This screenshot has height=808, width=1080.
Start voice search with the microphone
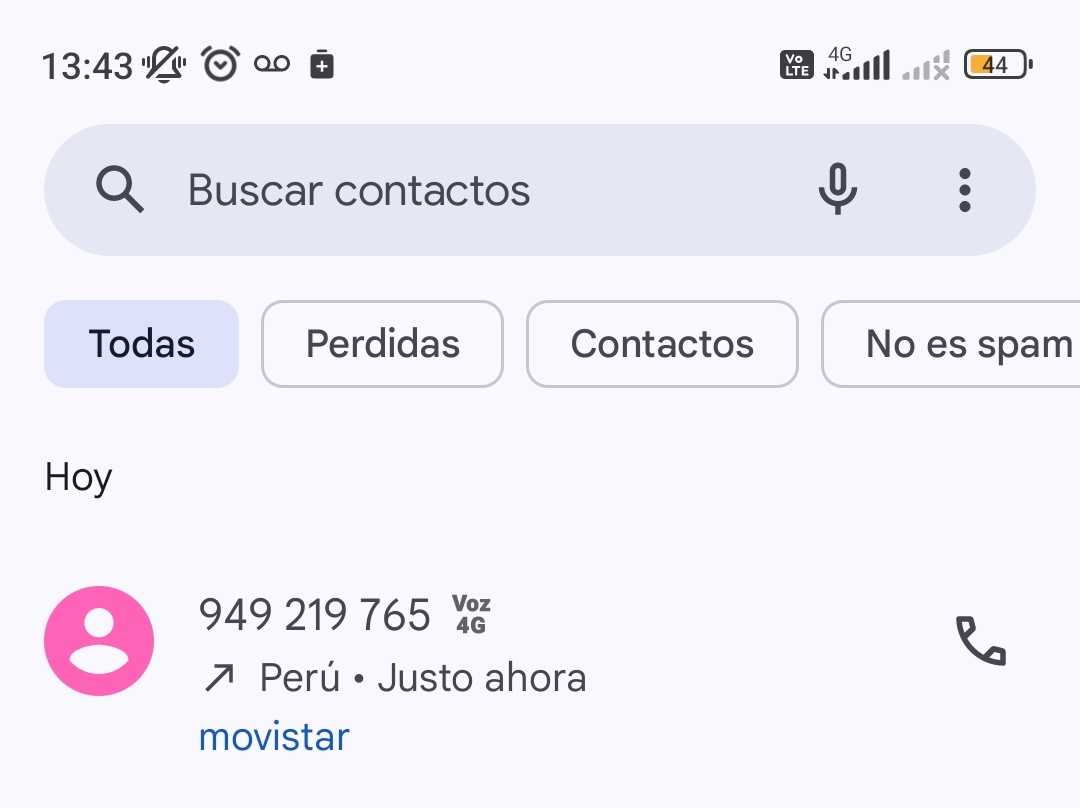point(837,189)
